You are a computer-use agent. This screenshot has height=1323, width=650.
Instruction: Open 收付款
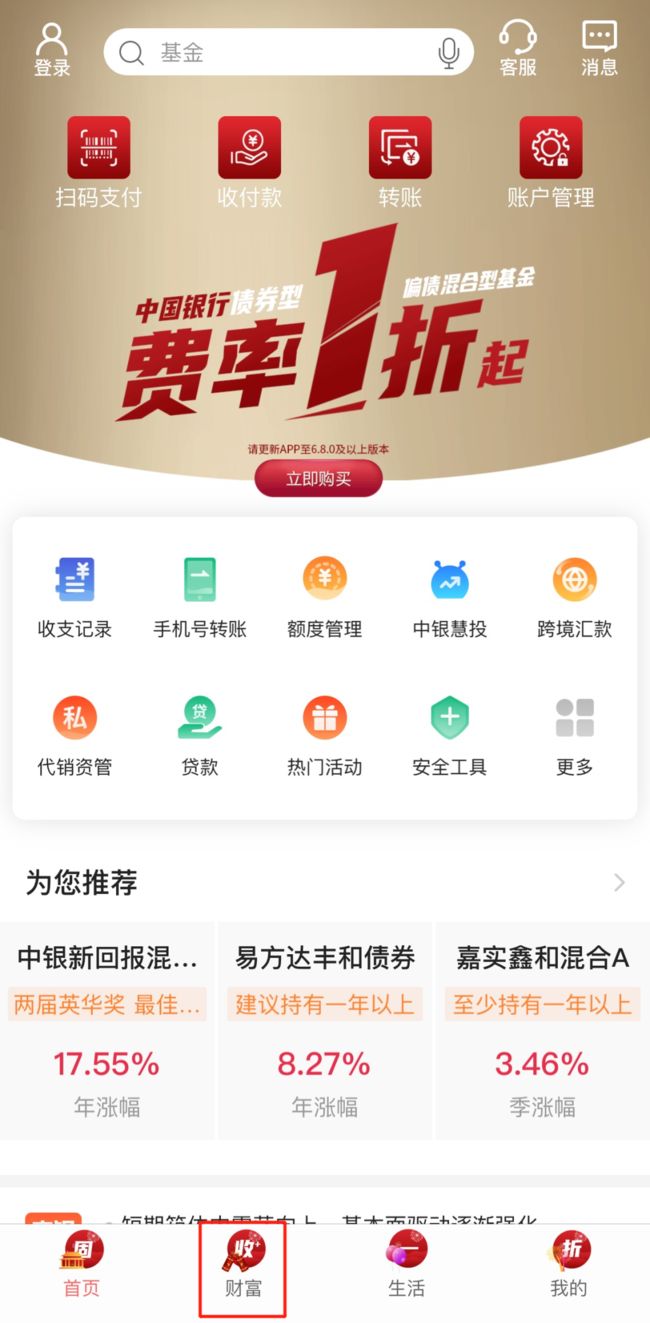tap(249, 162)
